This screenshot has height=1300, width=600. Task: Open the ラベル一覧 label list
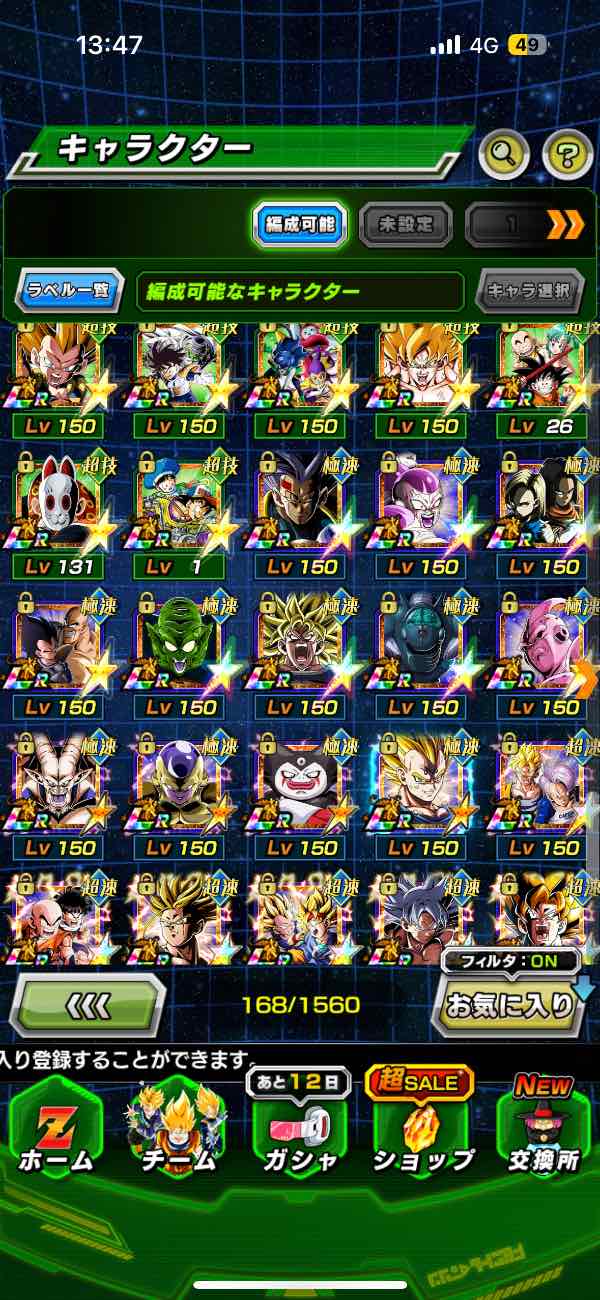pyautogui.click(x=69, y=292)
